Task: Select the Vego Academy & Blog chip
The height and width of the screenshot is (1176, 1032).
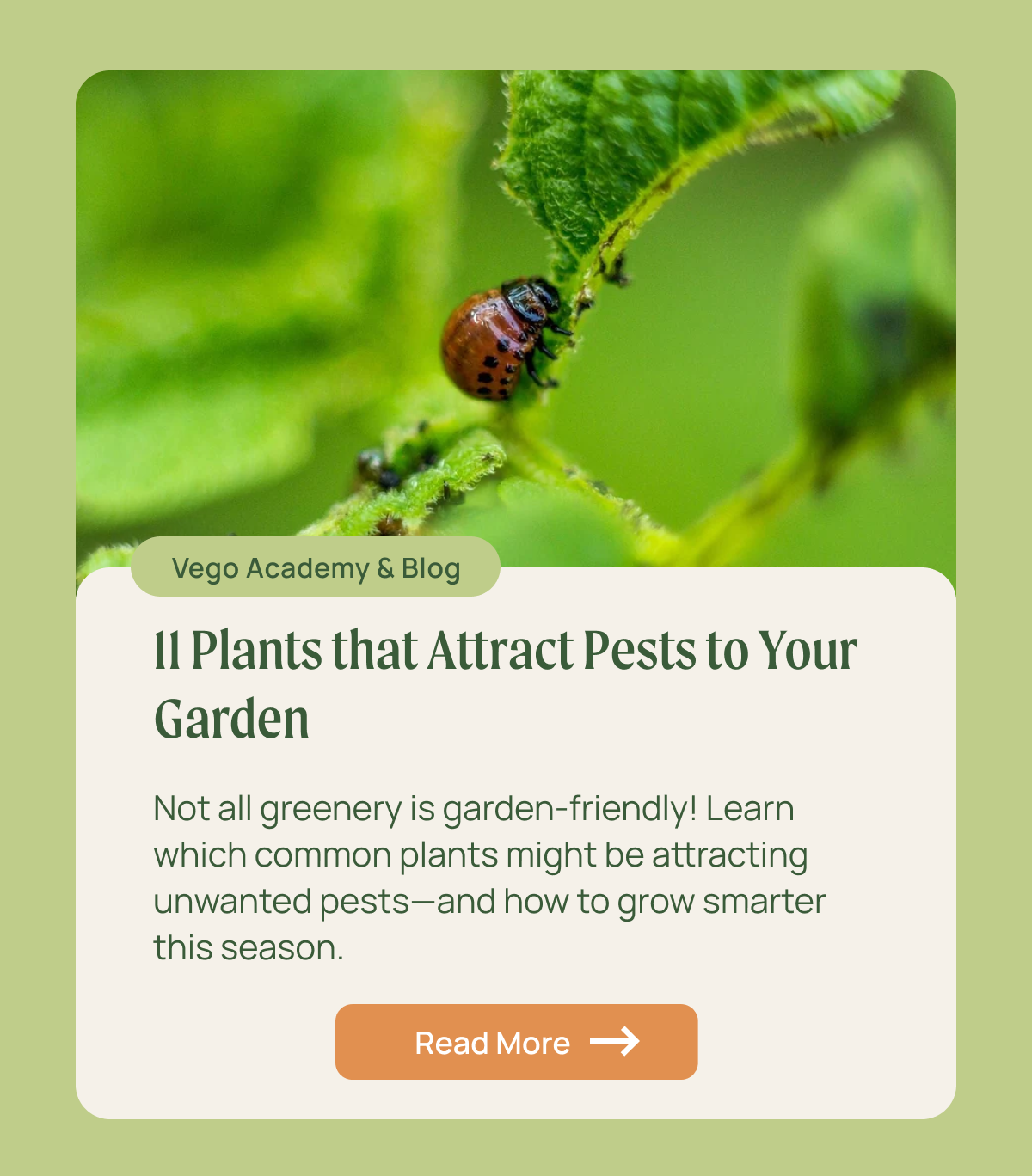Action: pos(316,567)
